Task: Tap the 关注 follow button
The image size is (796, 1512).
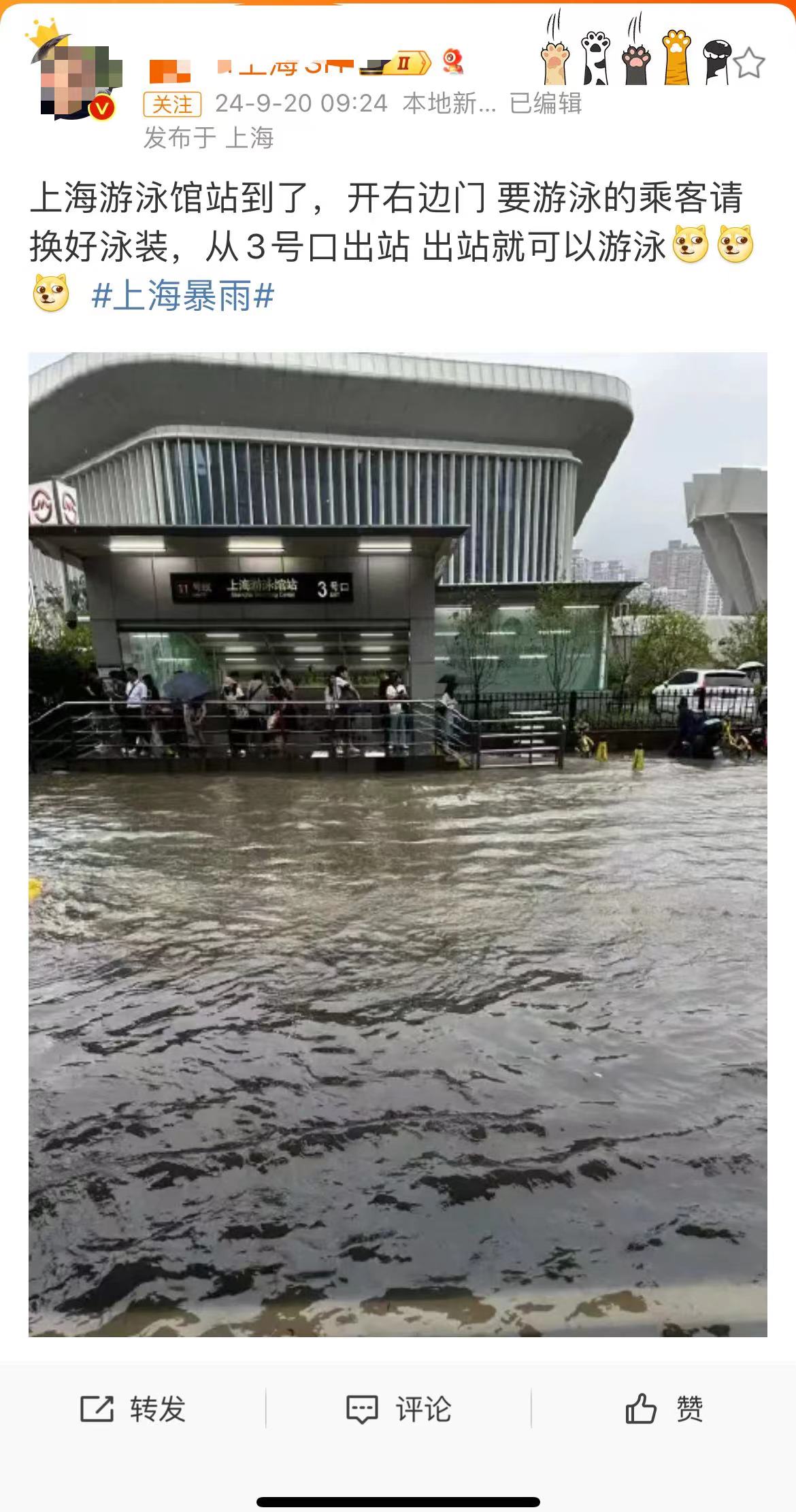Action: click(172, 104)
